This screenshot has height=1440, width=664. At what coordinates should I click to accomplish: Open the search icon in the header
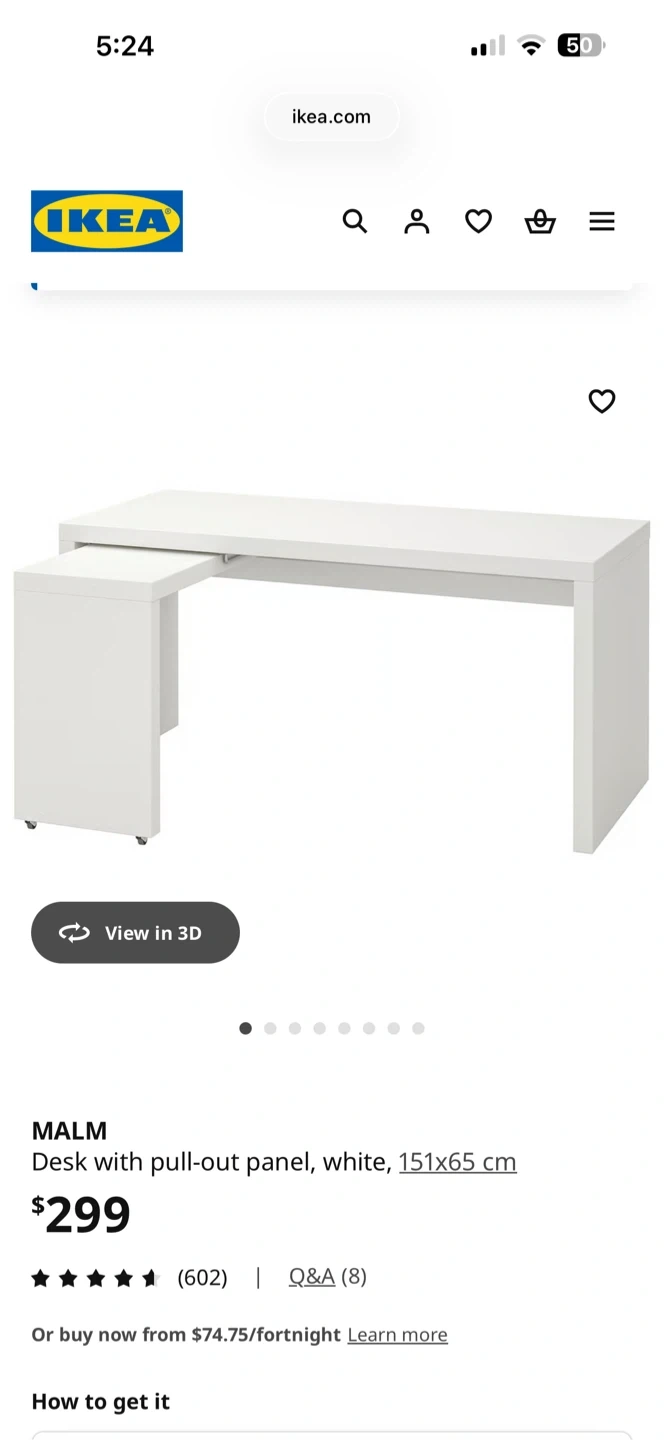[355, 221]
